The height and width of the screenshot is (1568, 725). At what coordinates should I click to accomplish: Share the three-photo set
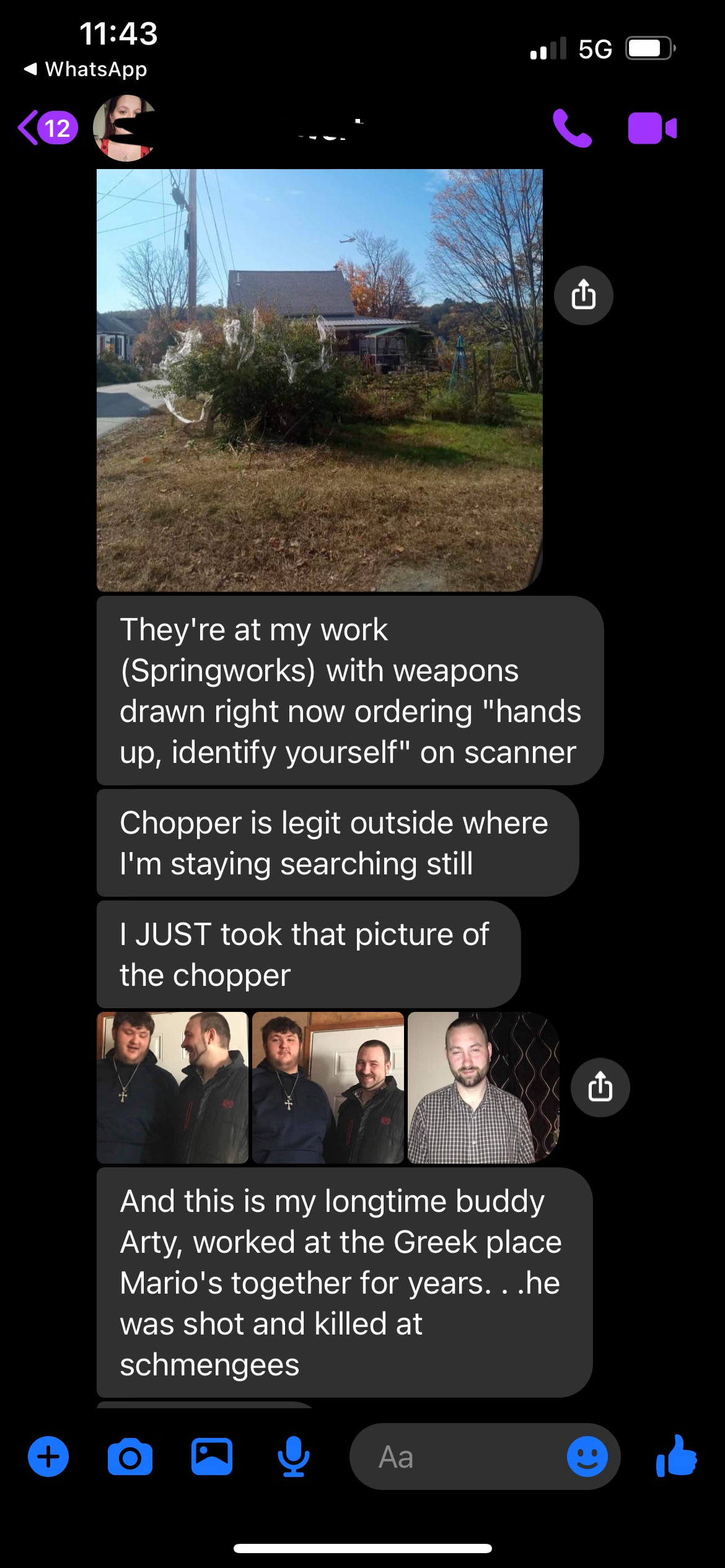pyautogui.click(x=600, y=1087)
